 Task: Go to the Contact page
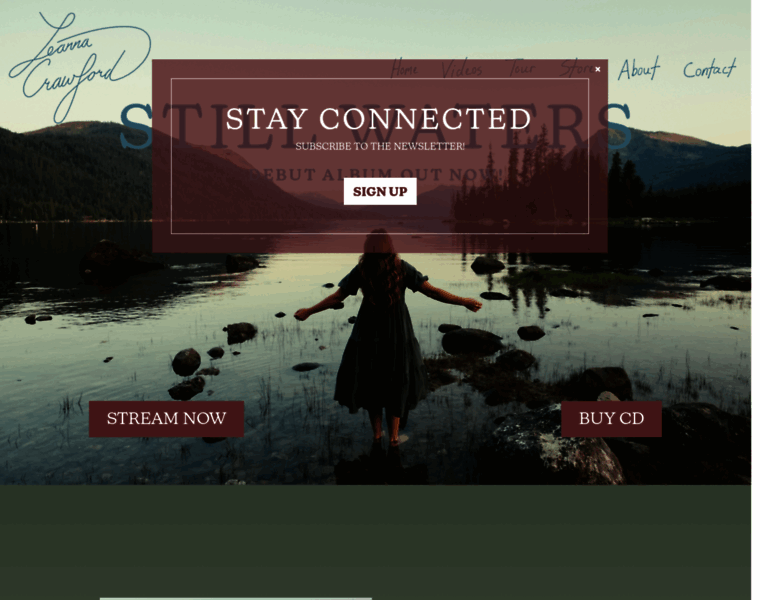[x=709, y=69]
